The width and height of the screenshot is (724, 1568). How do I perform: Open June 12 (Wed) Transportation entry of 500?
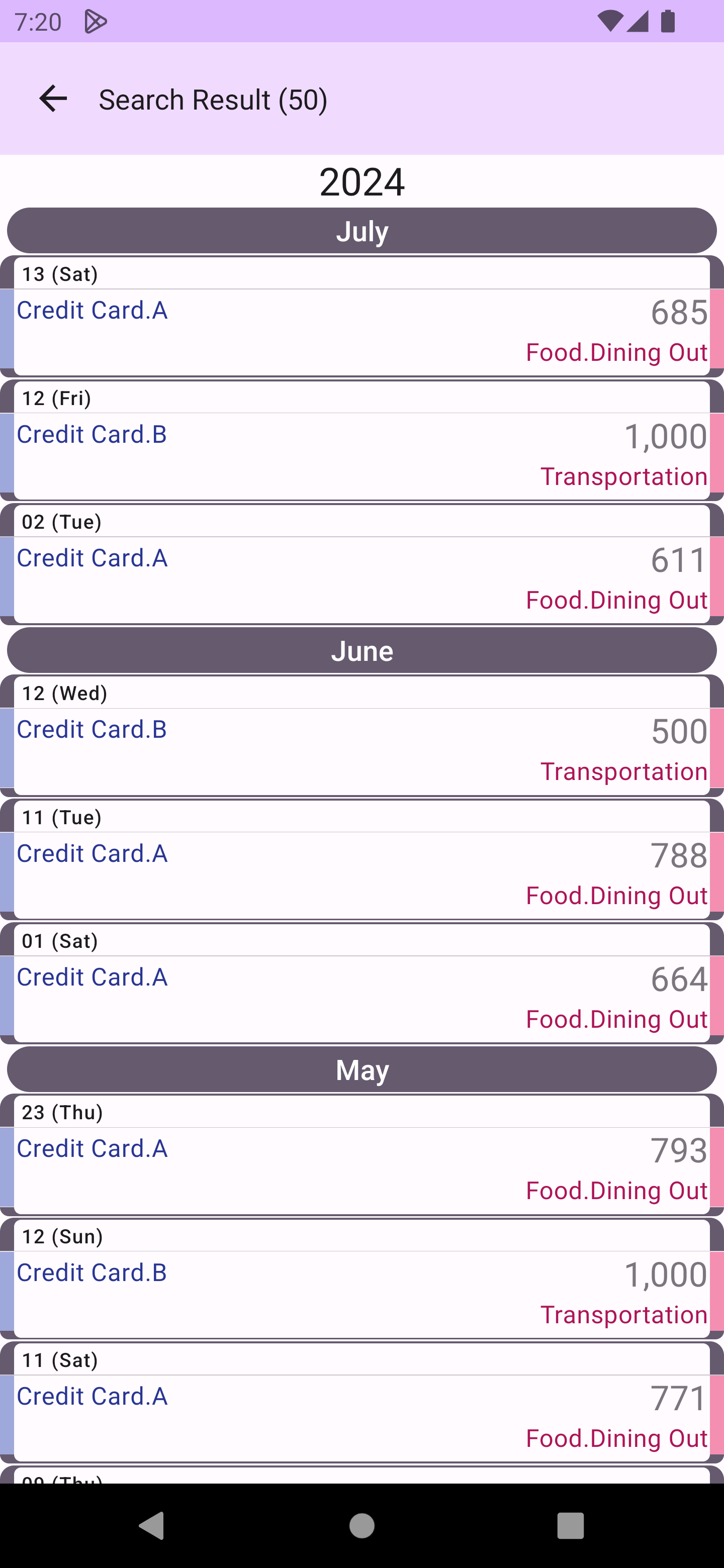tap(361, 750)
